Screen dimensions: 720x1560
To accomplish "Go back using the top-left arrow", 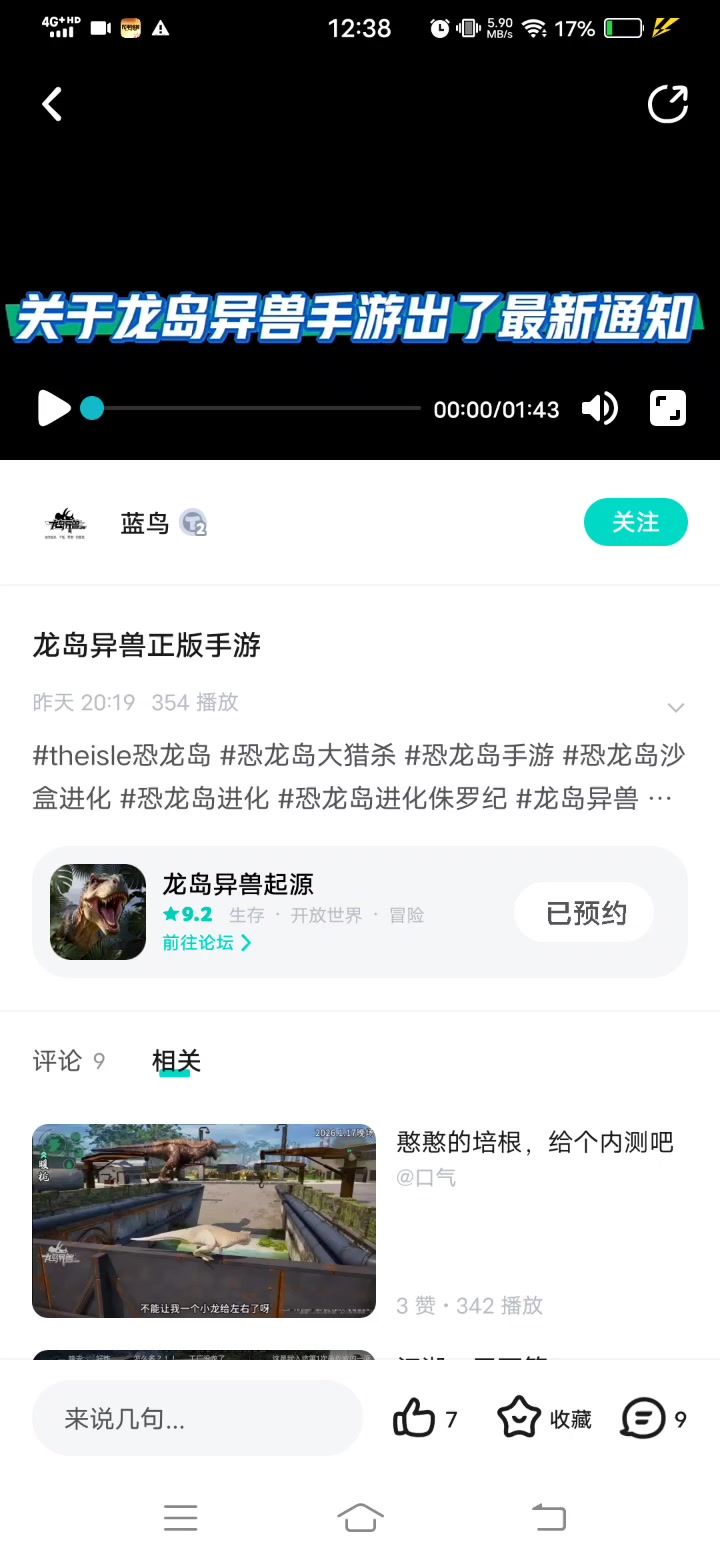I will (52, 104).
